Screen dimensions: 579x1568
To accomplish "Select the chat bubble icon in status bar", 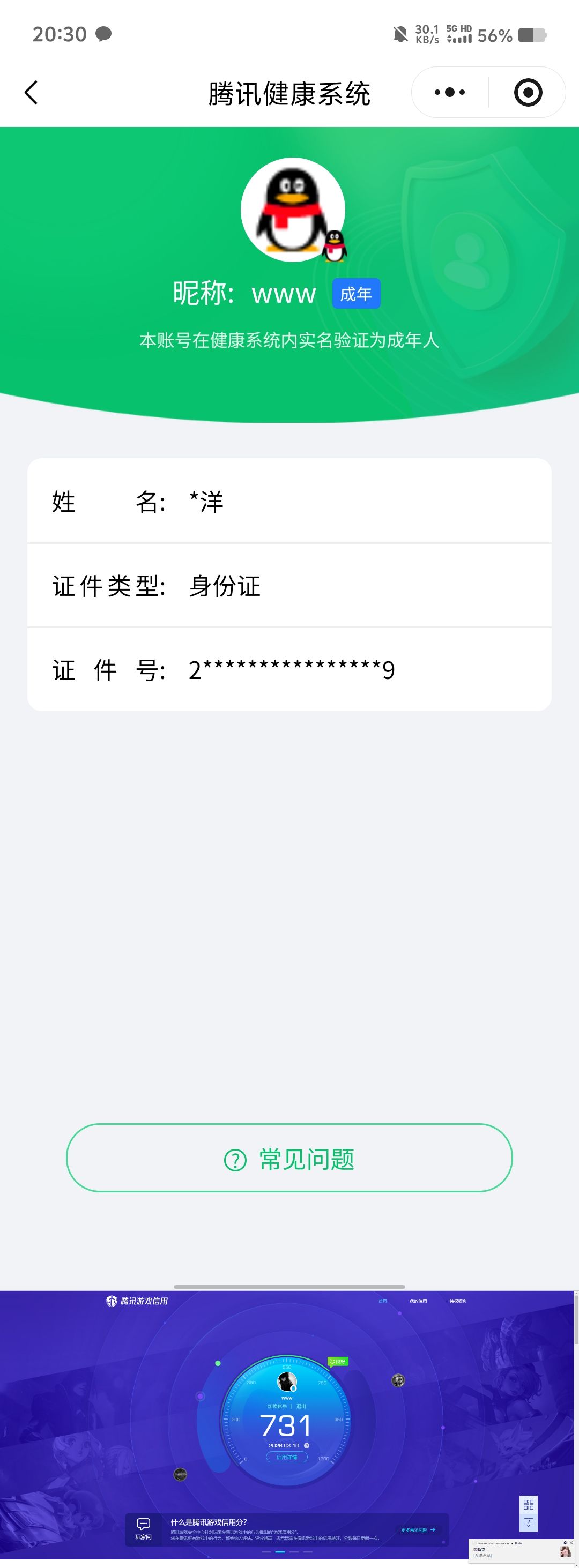I will tap(105, 33).
